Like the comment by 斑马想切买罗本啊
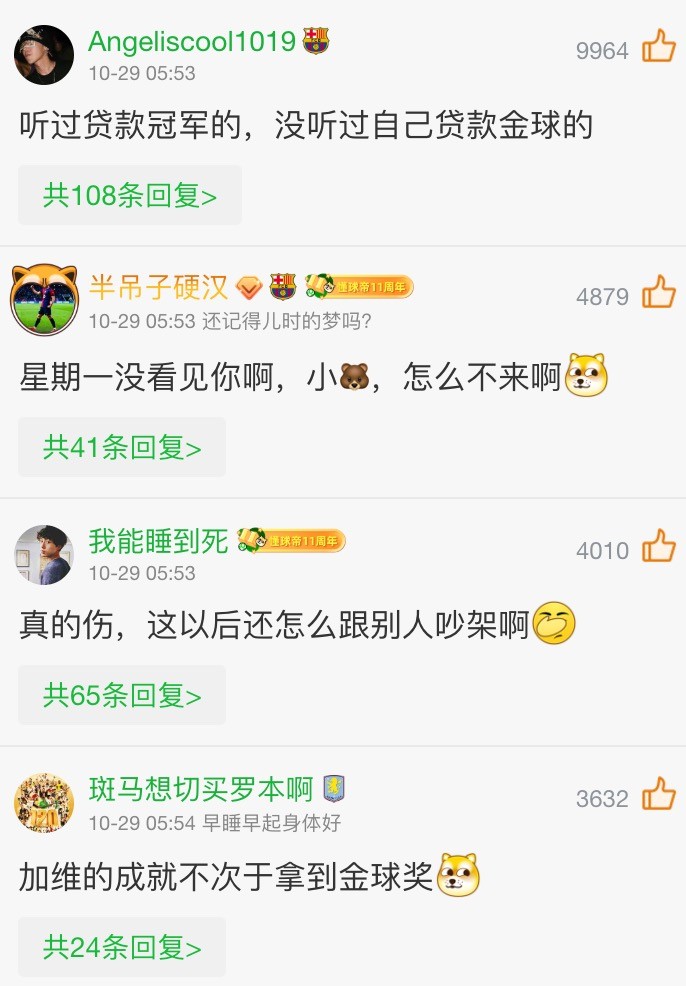The height and width of the screenshot is (986, 686). [658, 795]
